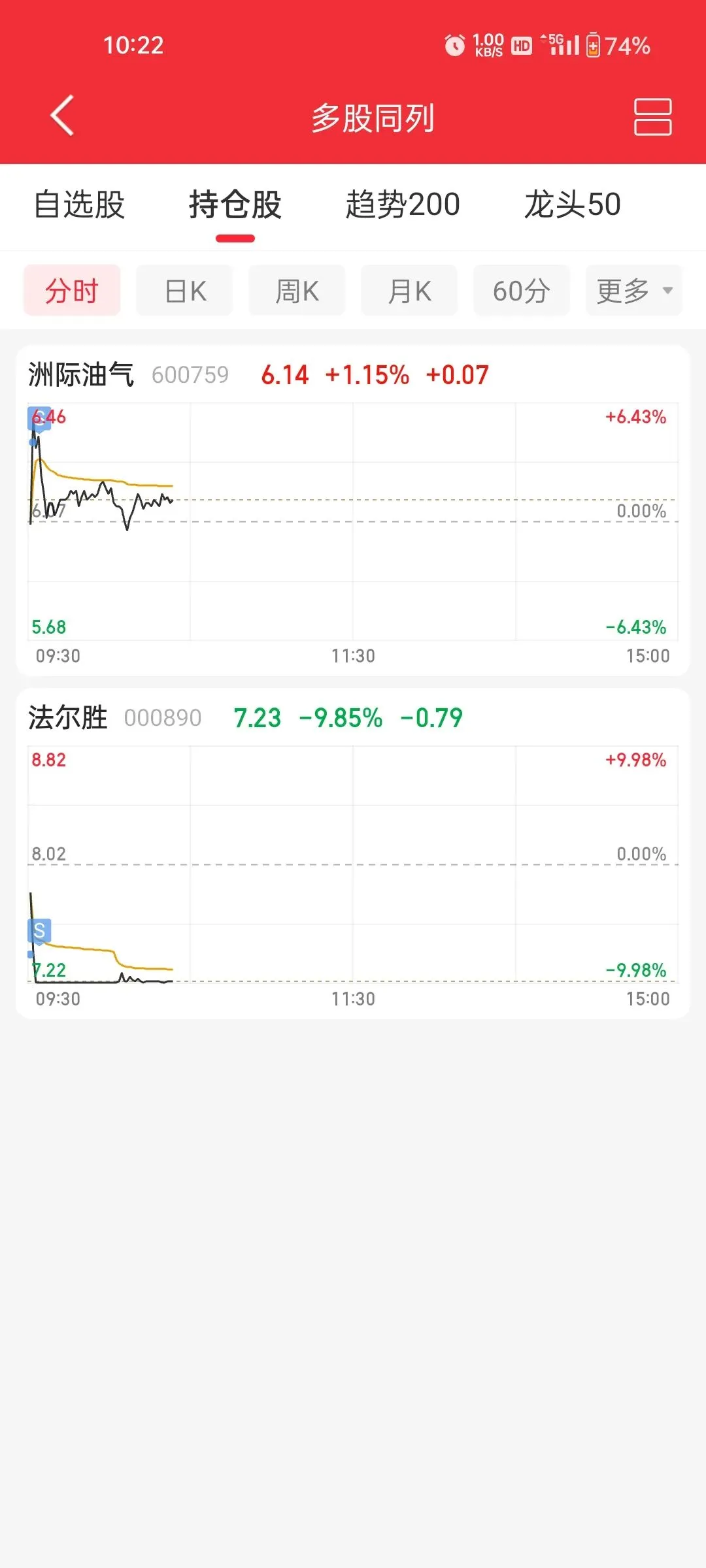Viewport: 706px width, 1568px height.
Task: Switch to the 龙头50 tab
Action: click(x=572, y=204)
